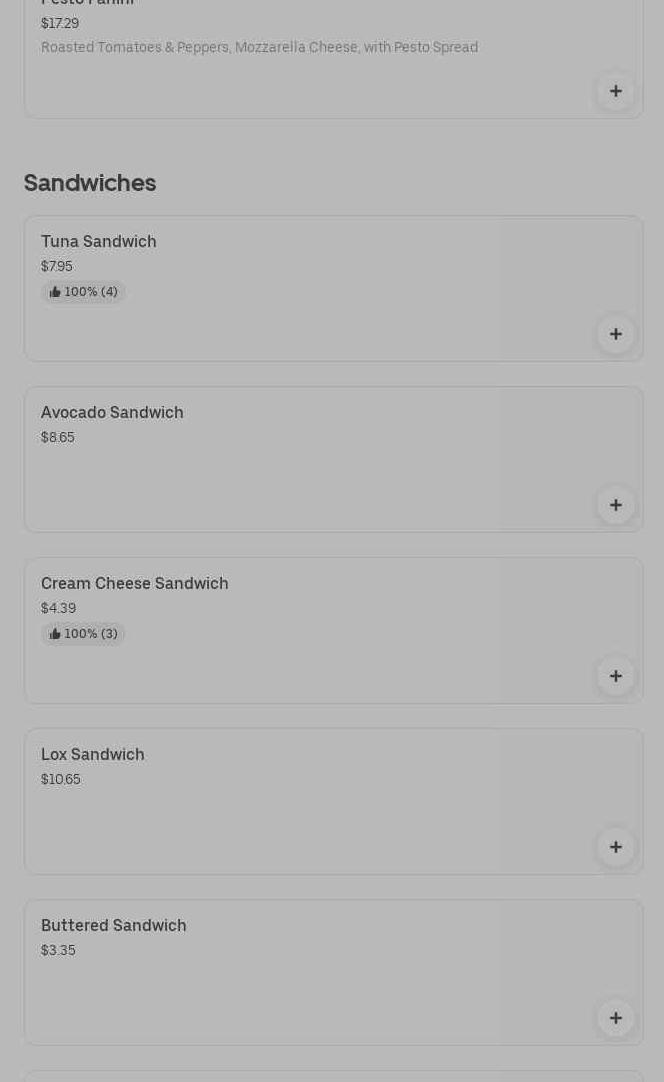Open the Avocado Sandwich item card

[x=333, y=460]
